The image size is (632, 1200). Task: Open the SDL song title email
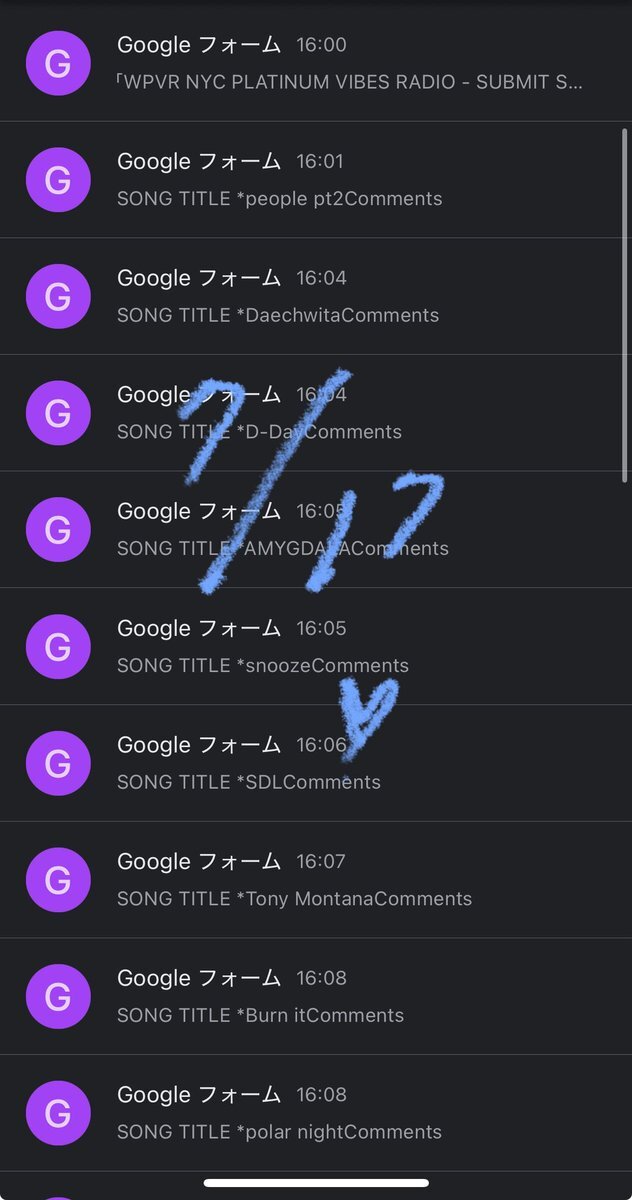316,764
